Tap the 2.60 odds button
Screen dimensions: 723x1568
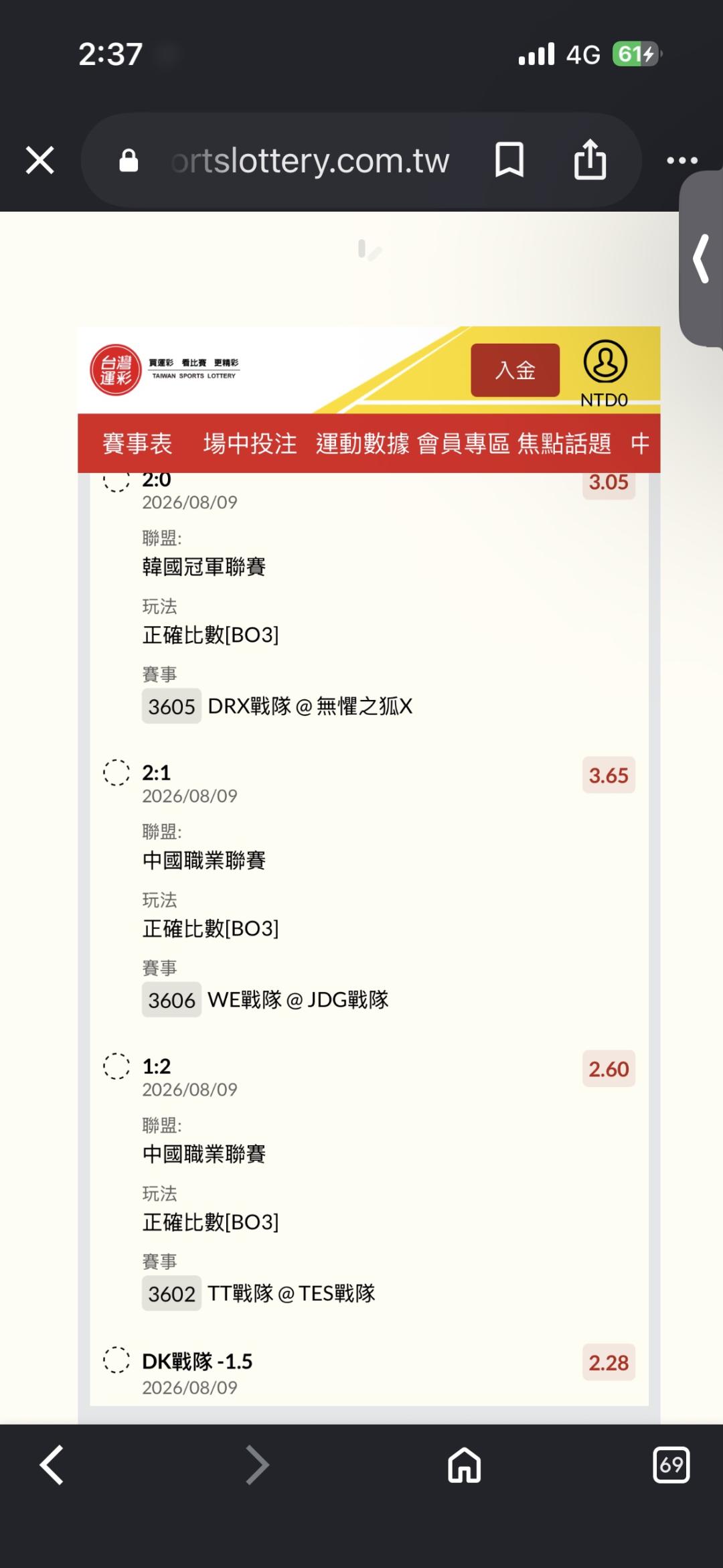pos(609,1068)
